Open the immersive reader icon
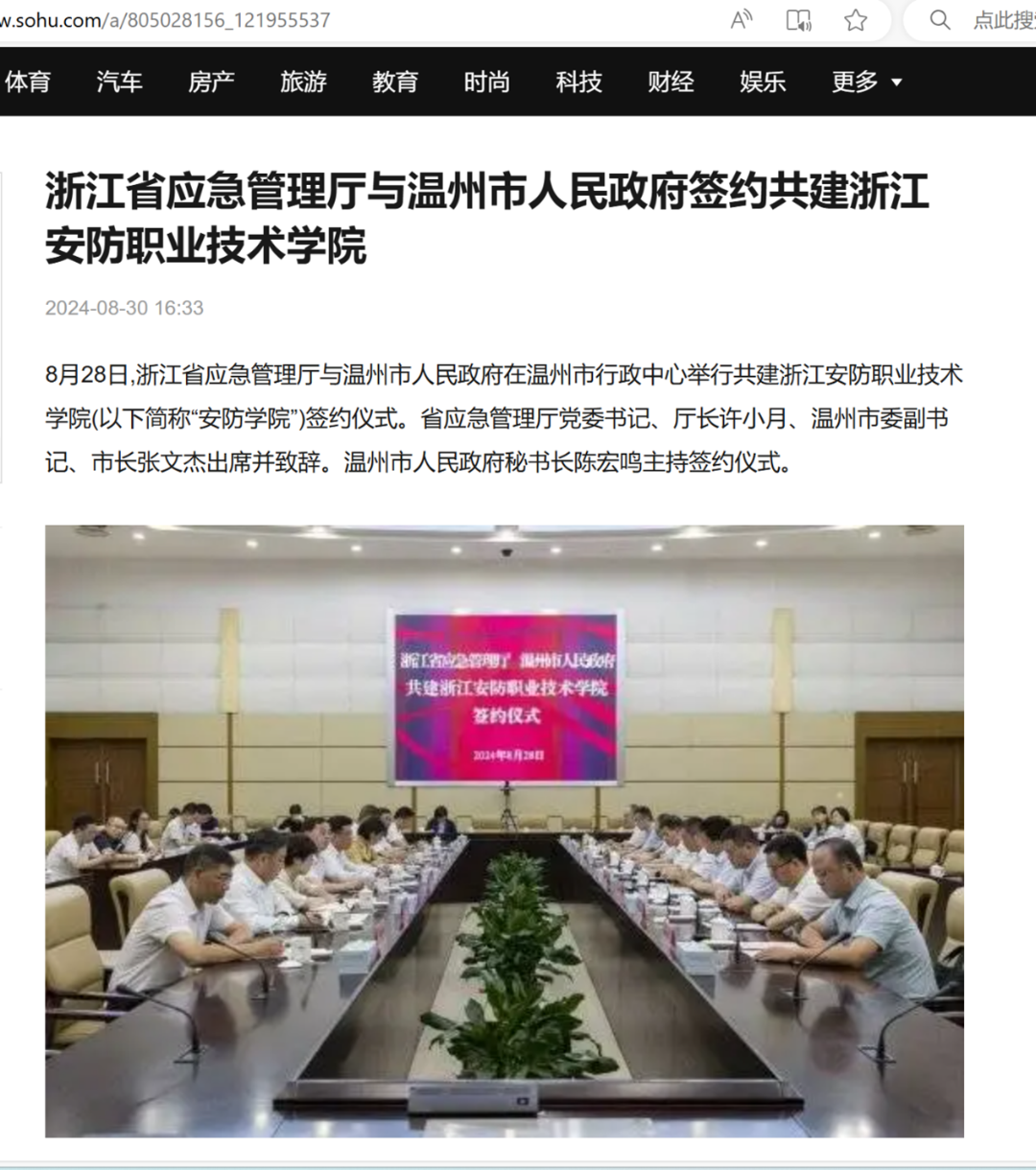This screenshot has height=1170, width=1036. click(798, 20)
